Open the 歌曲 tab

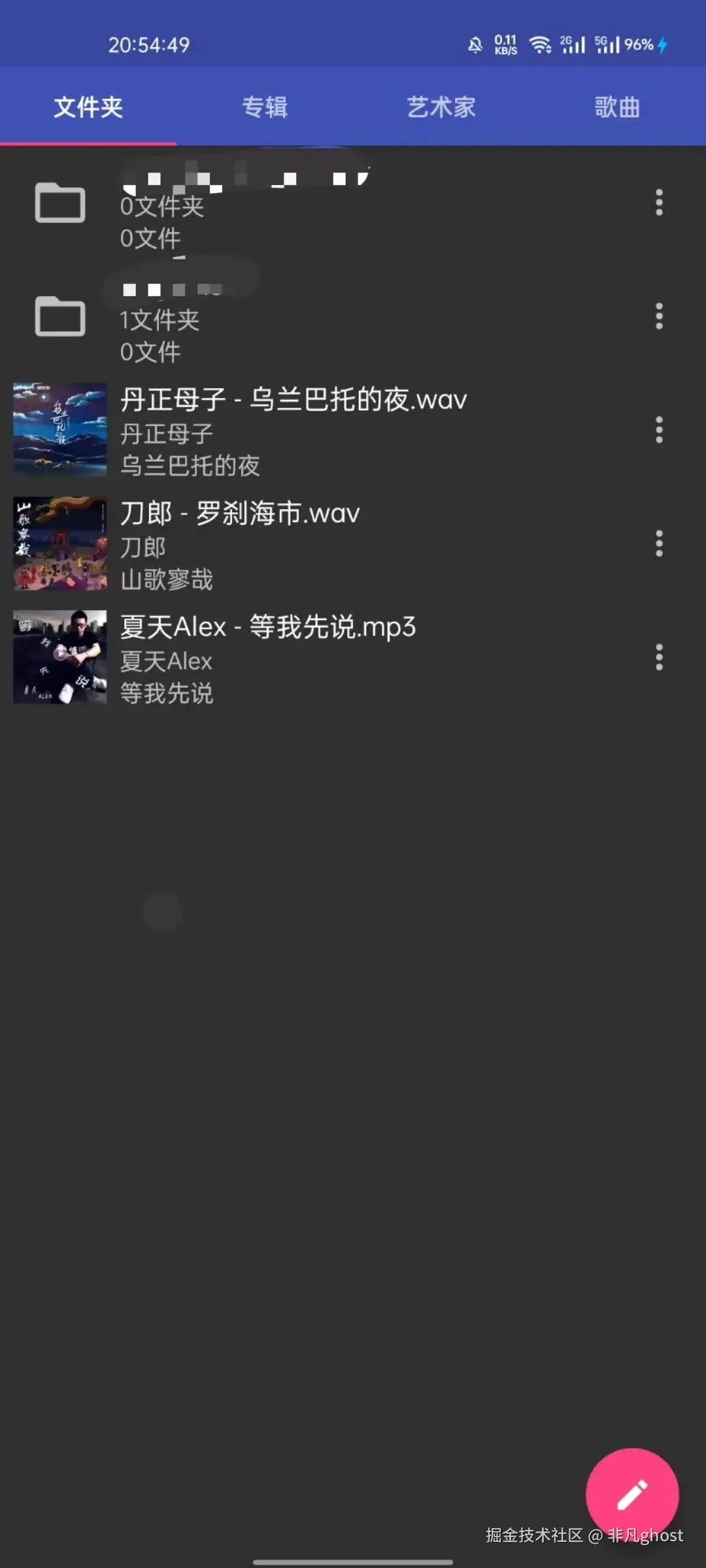[616, 107]
